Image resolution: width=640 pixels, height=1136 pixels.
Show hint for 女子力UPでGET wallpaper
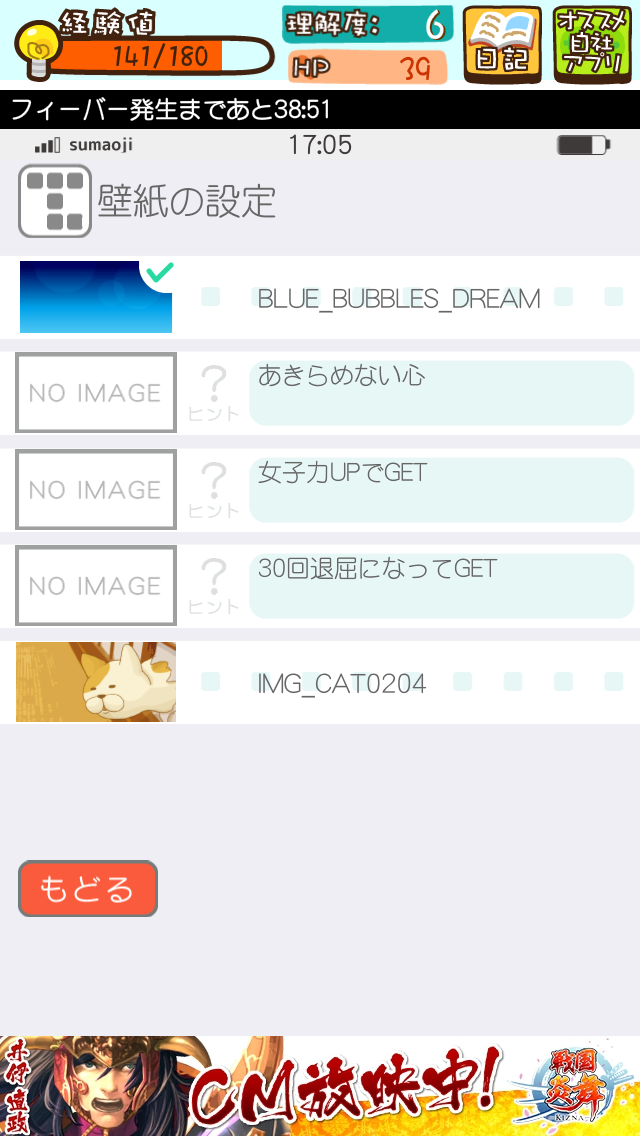(213, 490)
